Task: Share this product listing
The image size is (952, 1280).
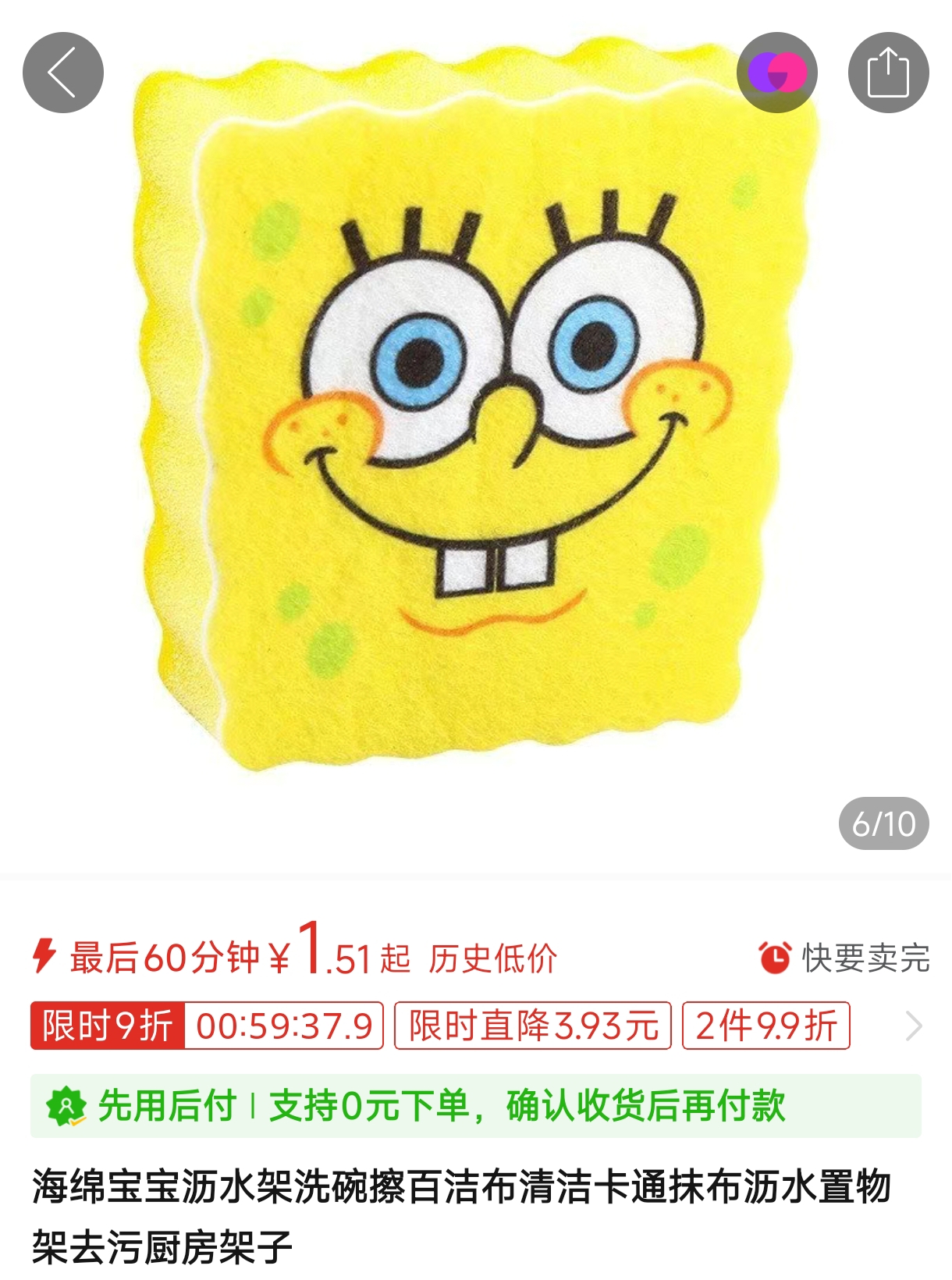Action: tap(888, 73)
